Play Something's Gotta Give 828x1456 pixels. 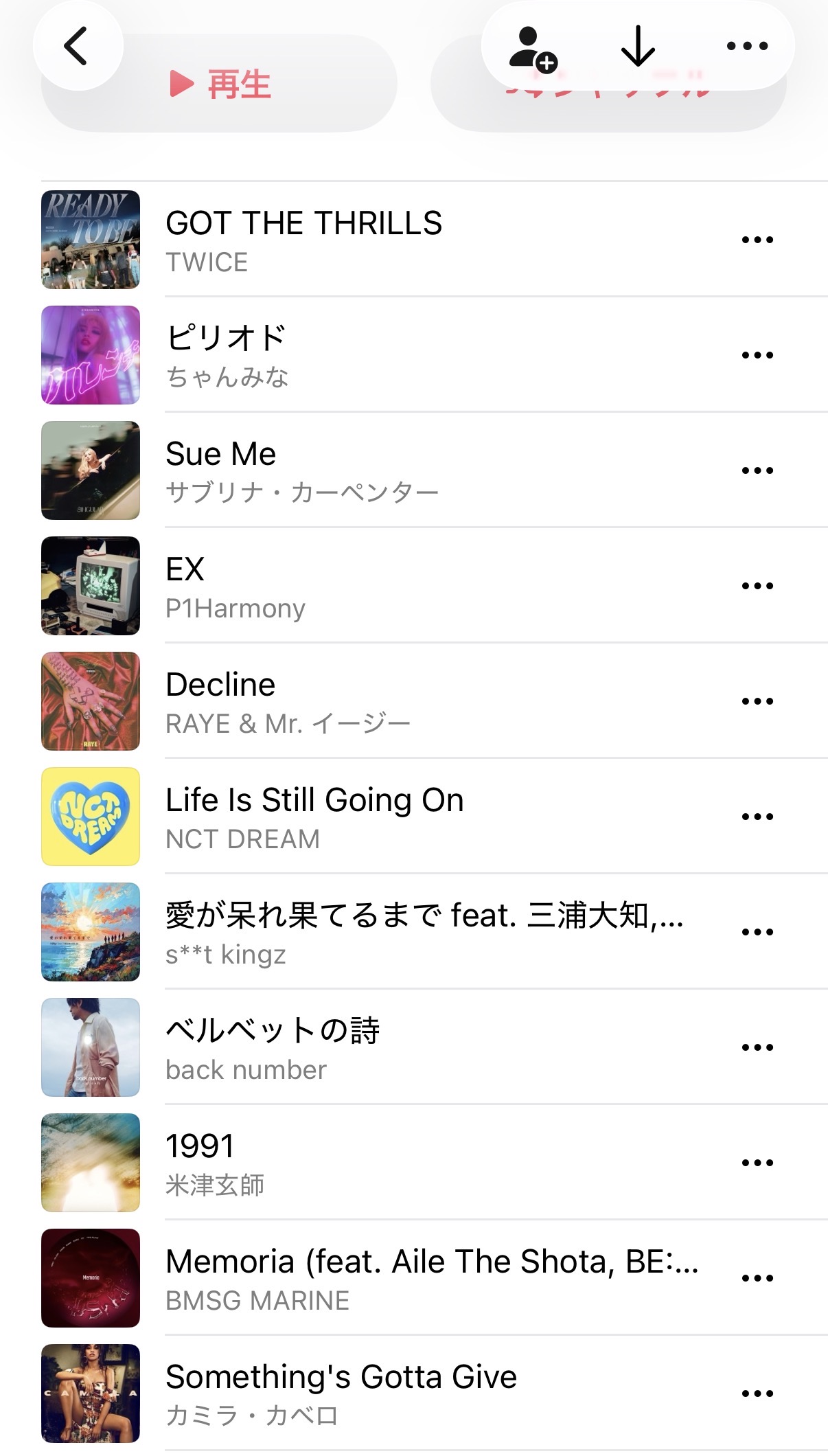341,1394
